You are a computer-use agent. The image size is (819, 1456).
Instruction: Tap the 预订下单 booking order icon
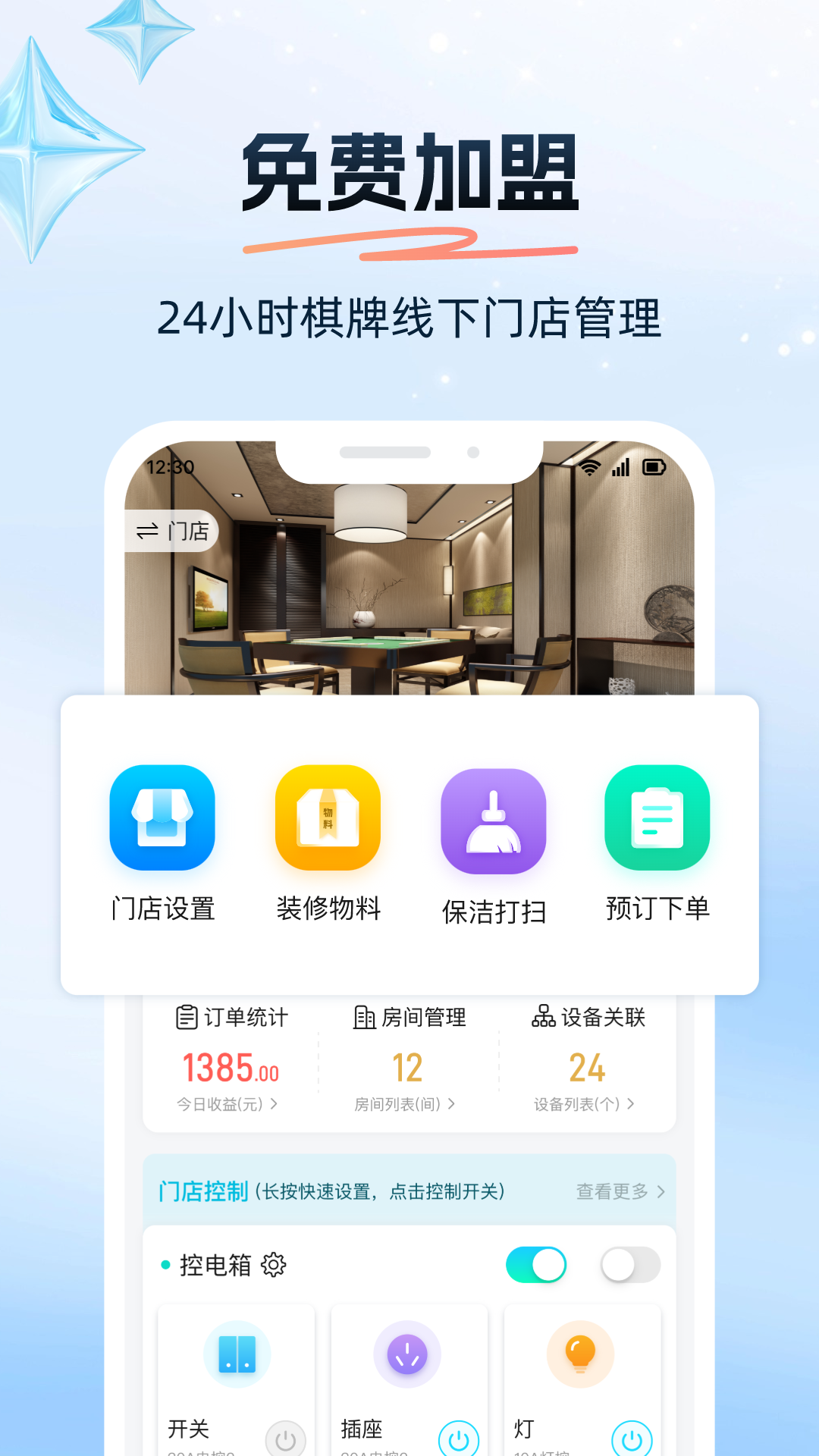pyautogui.click(x=657, y=819)
